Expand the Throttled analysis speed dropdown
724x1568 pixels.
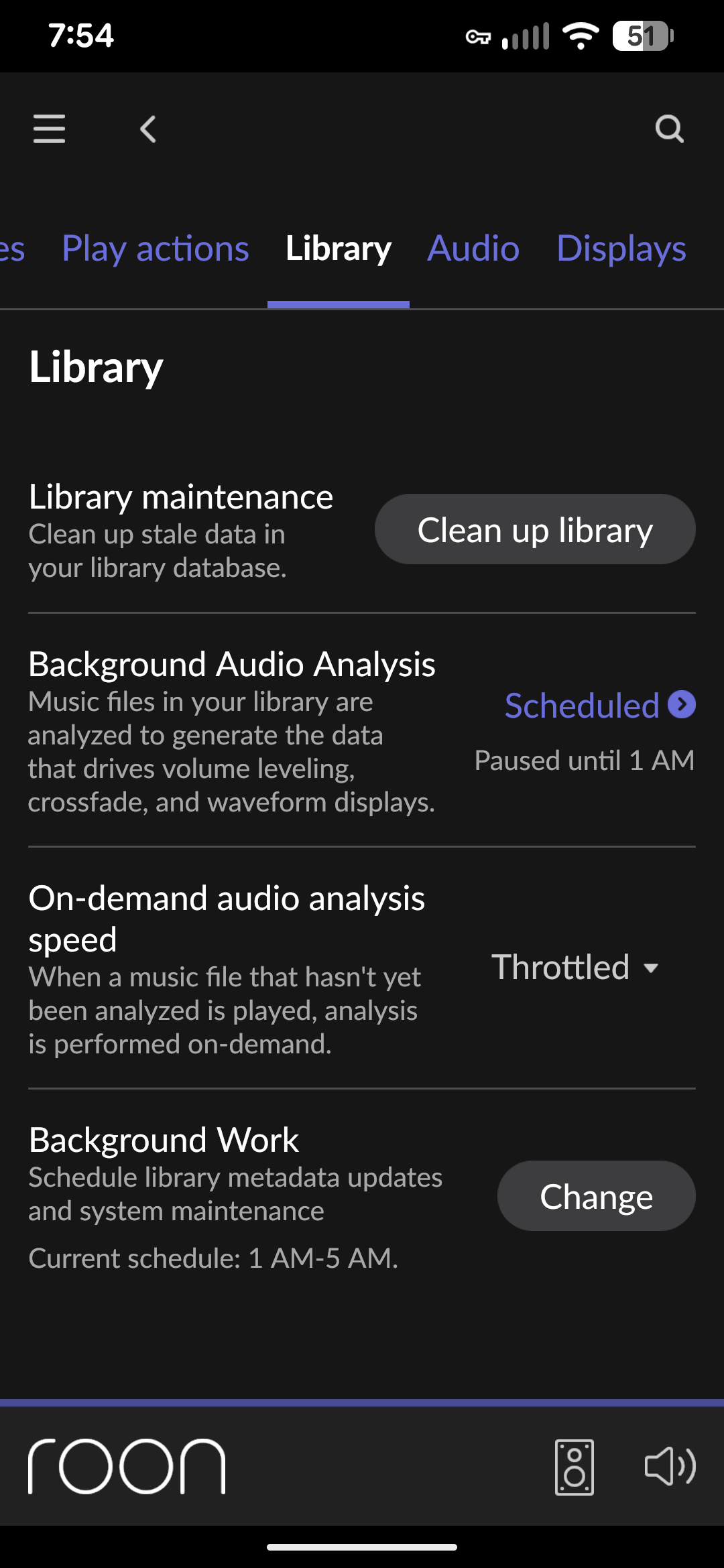(x=575, y=968)
